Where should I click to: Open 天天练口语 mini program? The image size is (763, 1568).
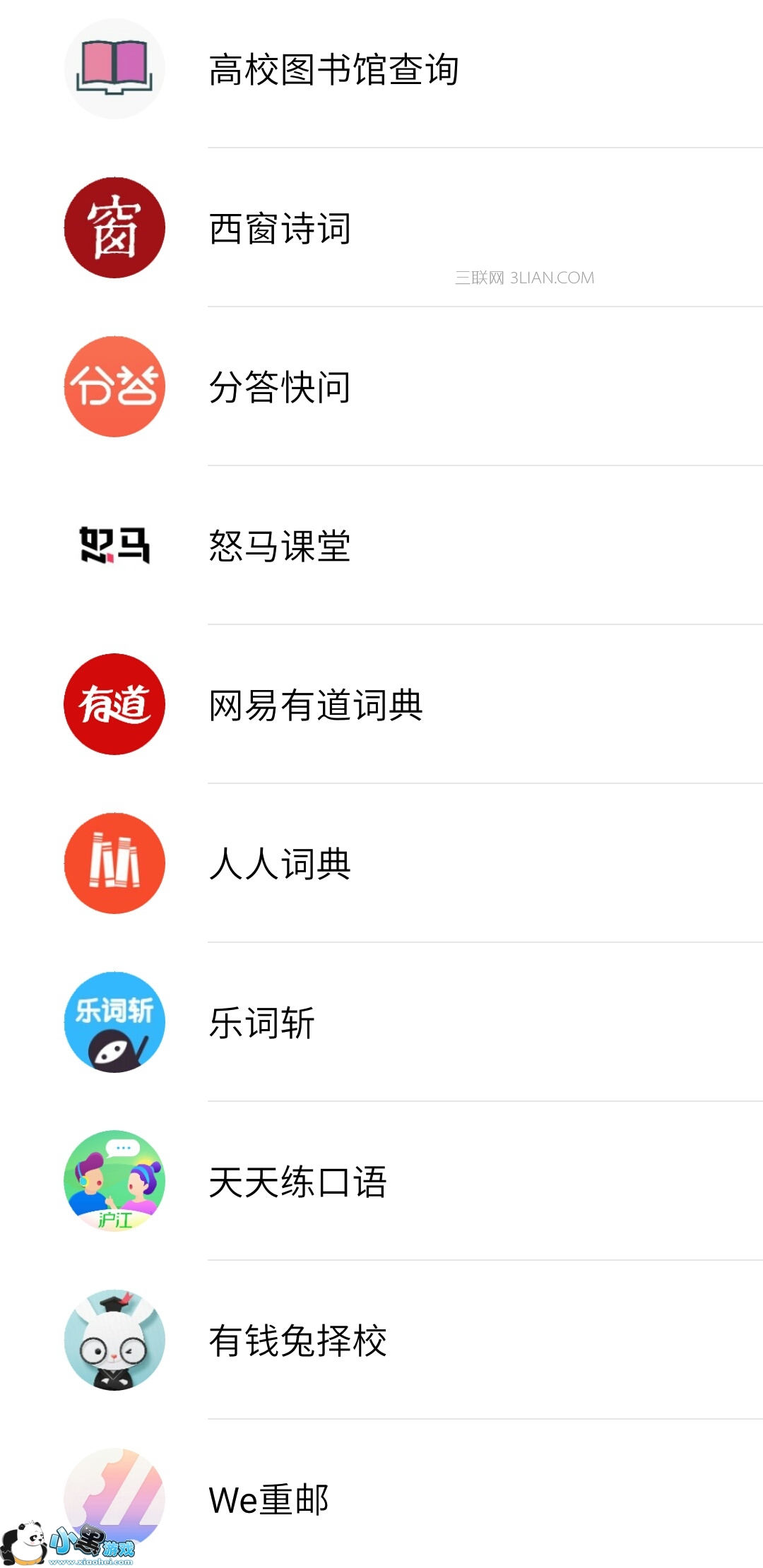297,1182
